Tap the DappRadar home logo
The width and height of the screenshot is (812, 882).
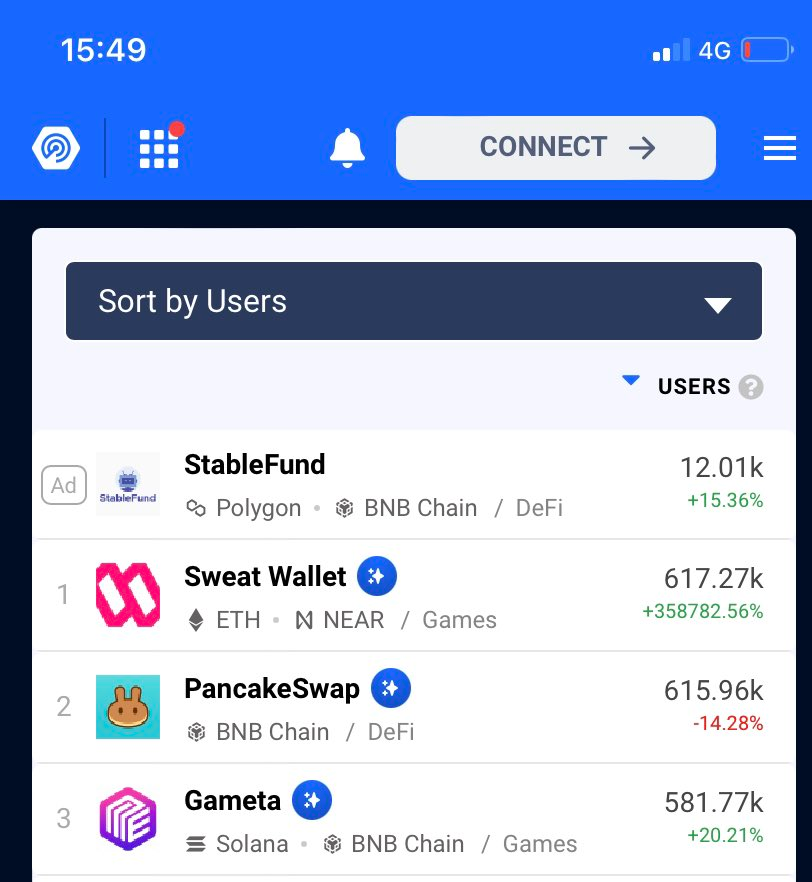click(x=56, y=148)
